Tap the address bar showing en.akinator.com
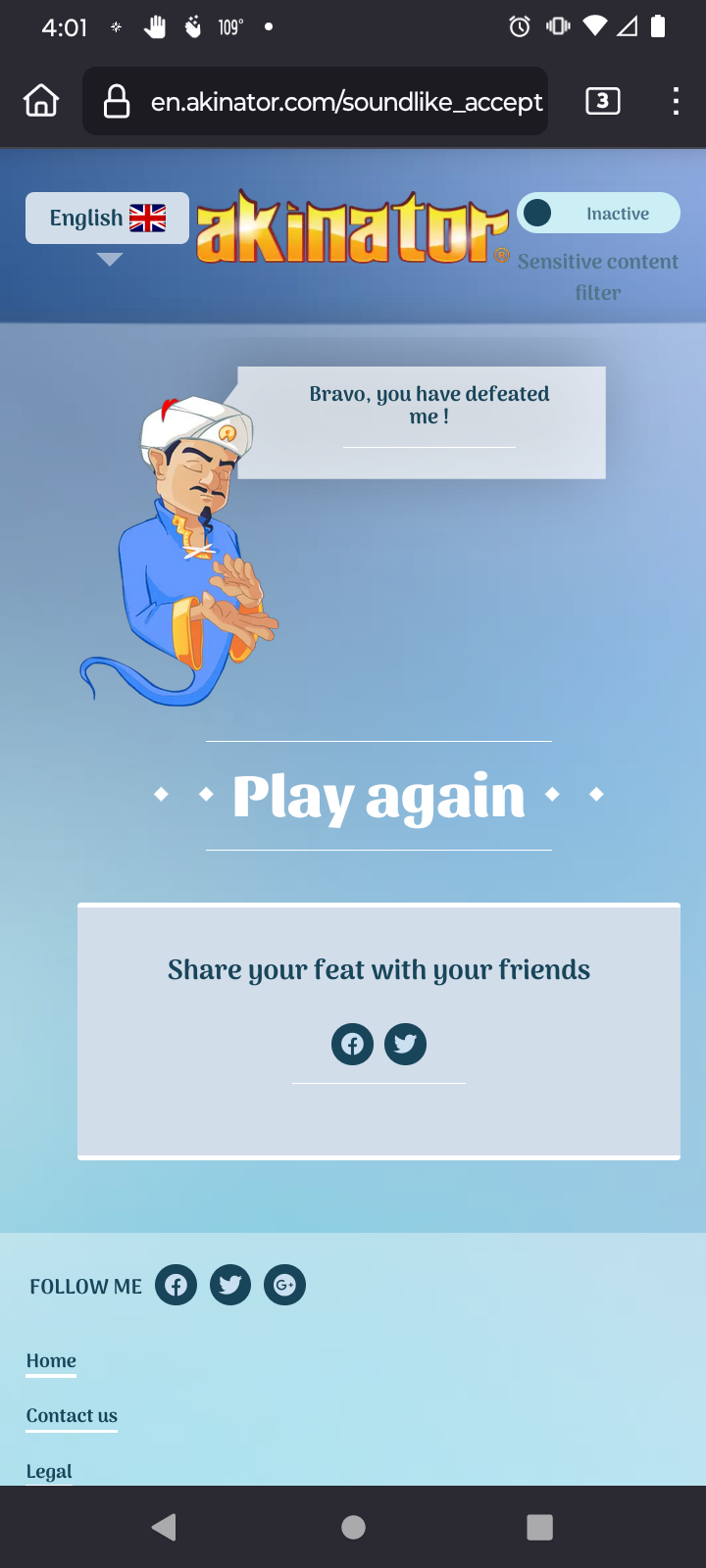 point(315,101)
